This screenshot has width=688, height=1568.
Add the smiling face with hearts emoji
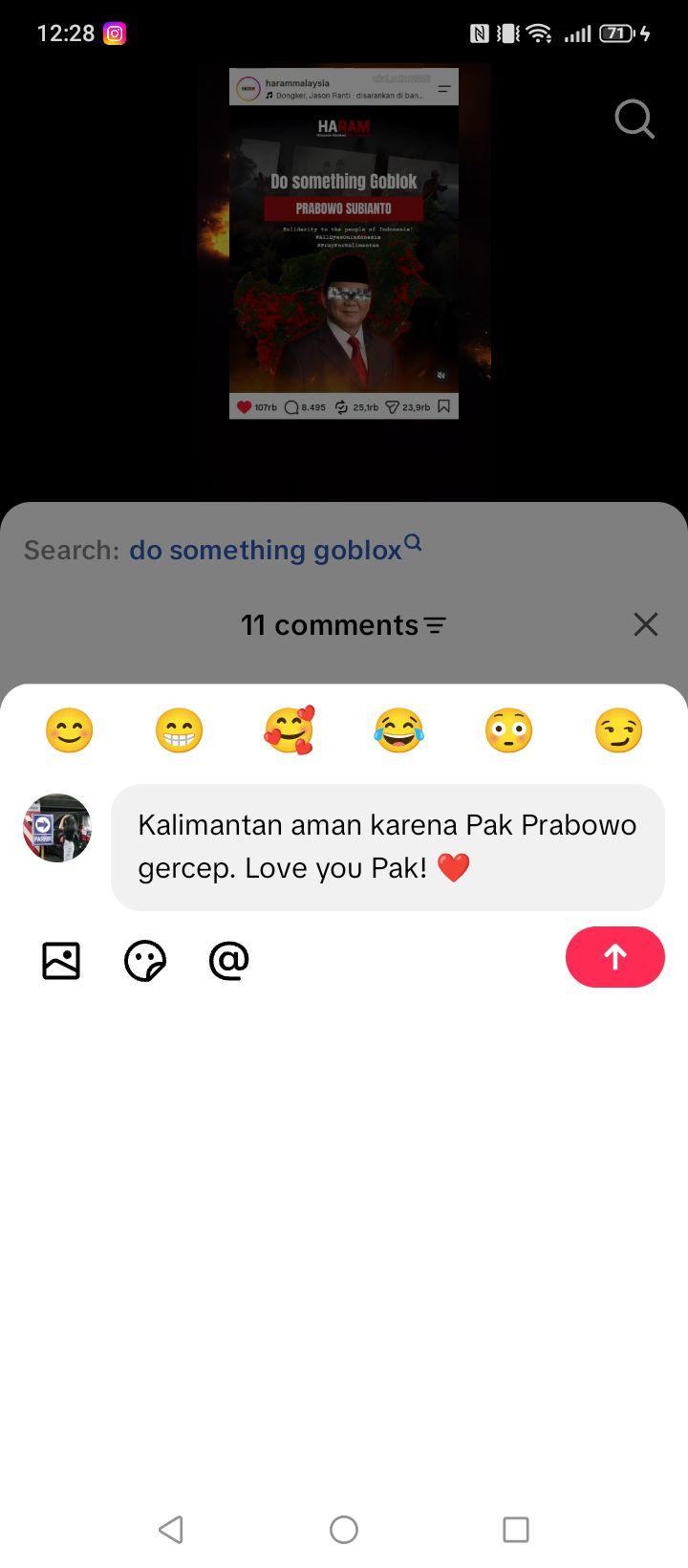point(289,730)
